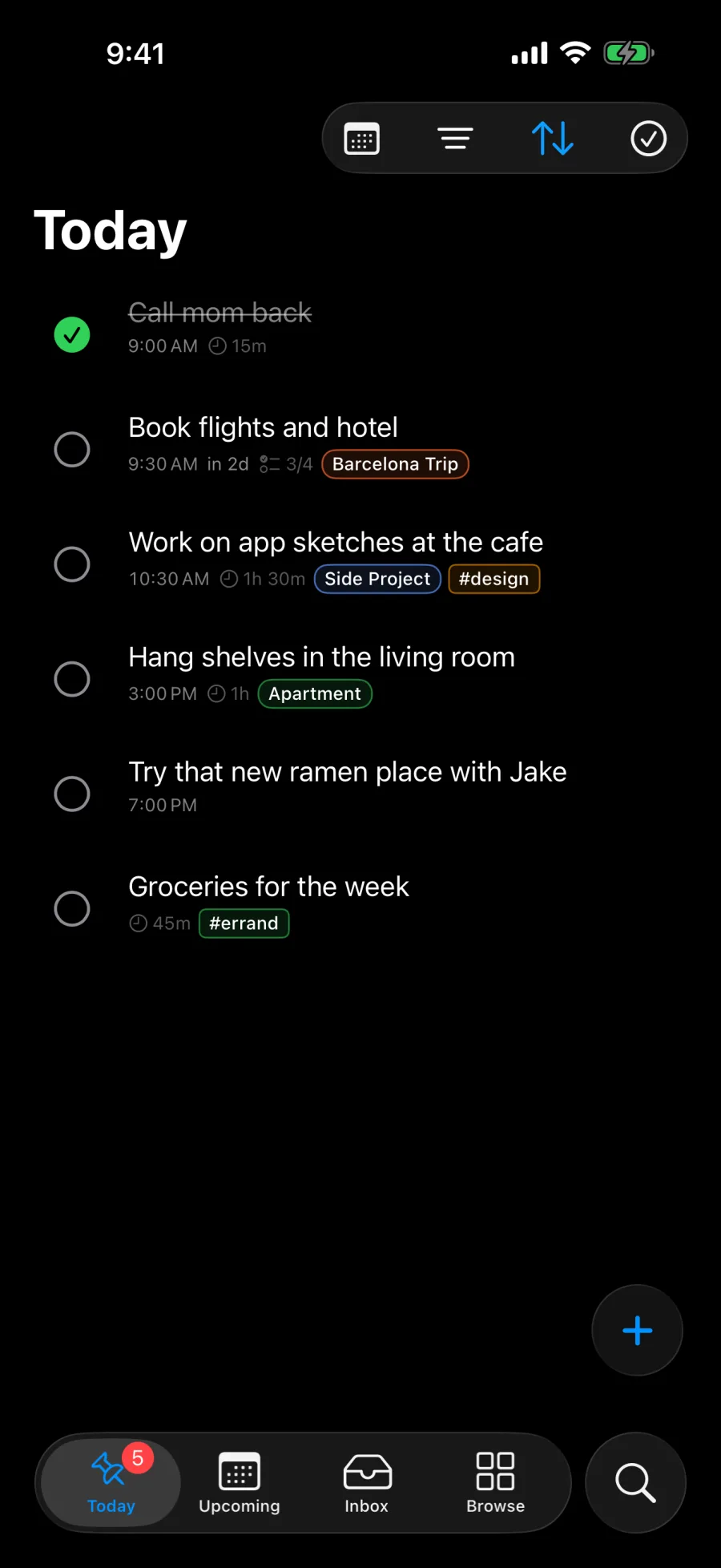Uncheck the completed Call mom back task
The height and width of the screenshot is (1568, 721).
point(72,335)
